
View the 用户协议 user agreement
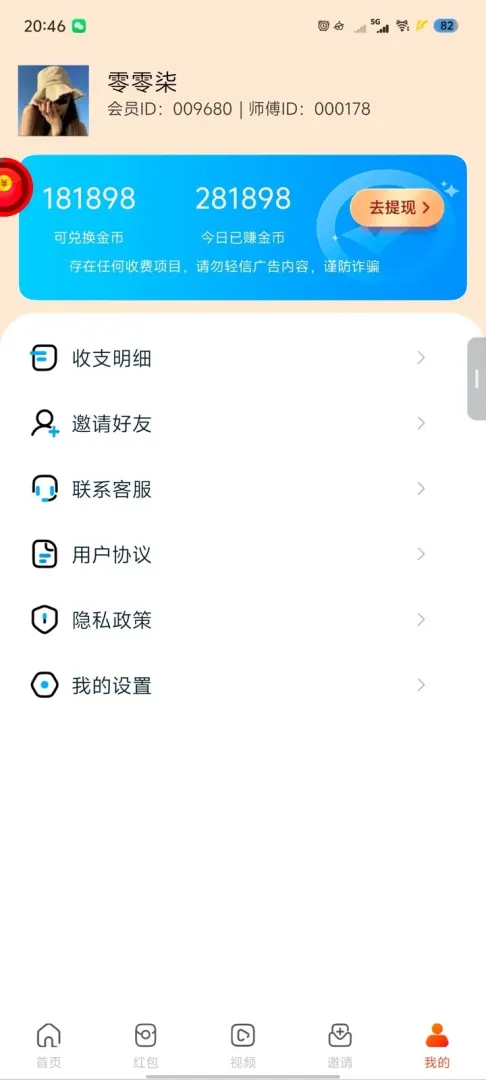(x=243, y=554)
